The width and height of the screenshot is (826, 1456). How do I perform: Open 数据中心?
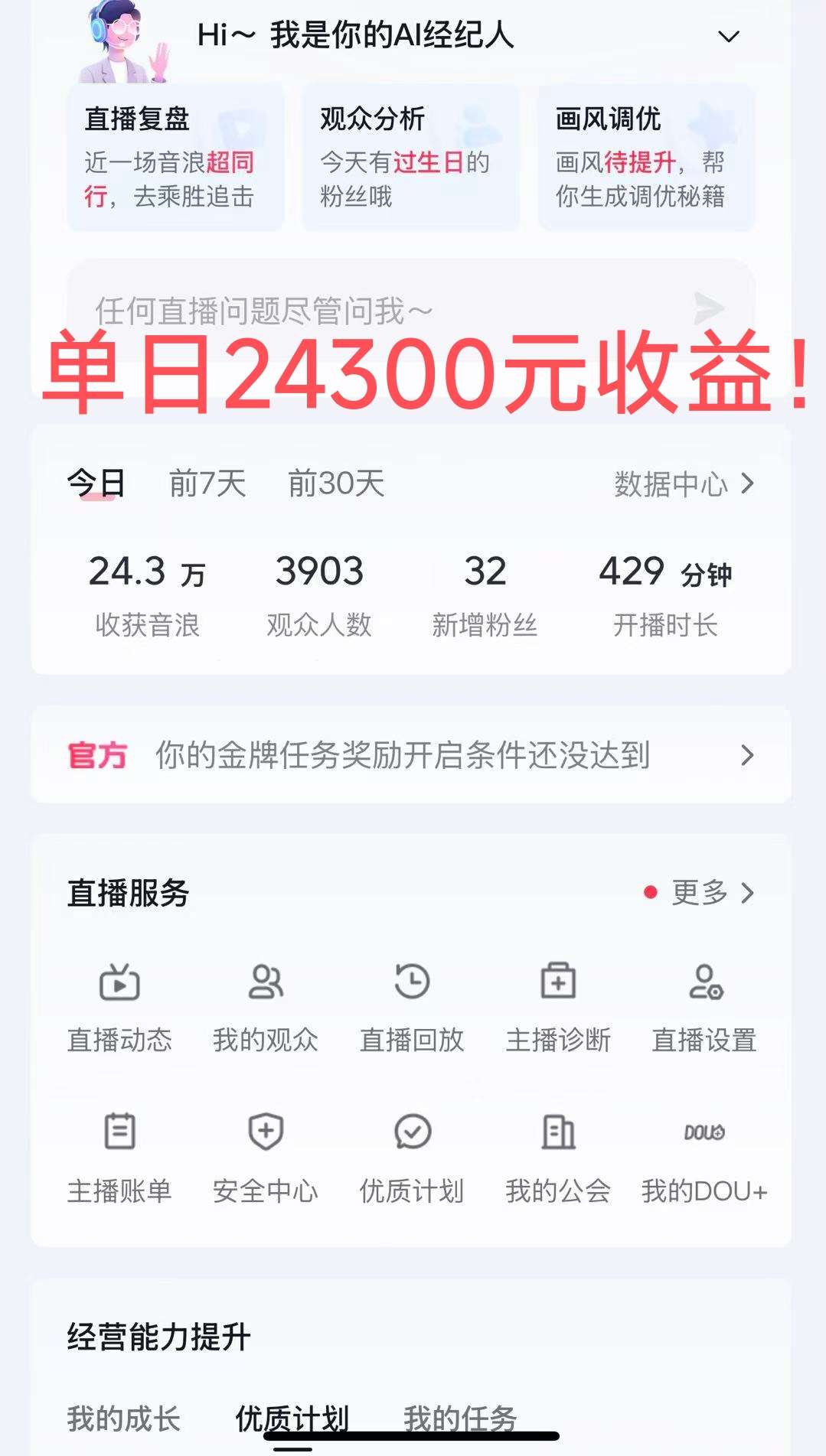click(x=684, y=484)
